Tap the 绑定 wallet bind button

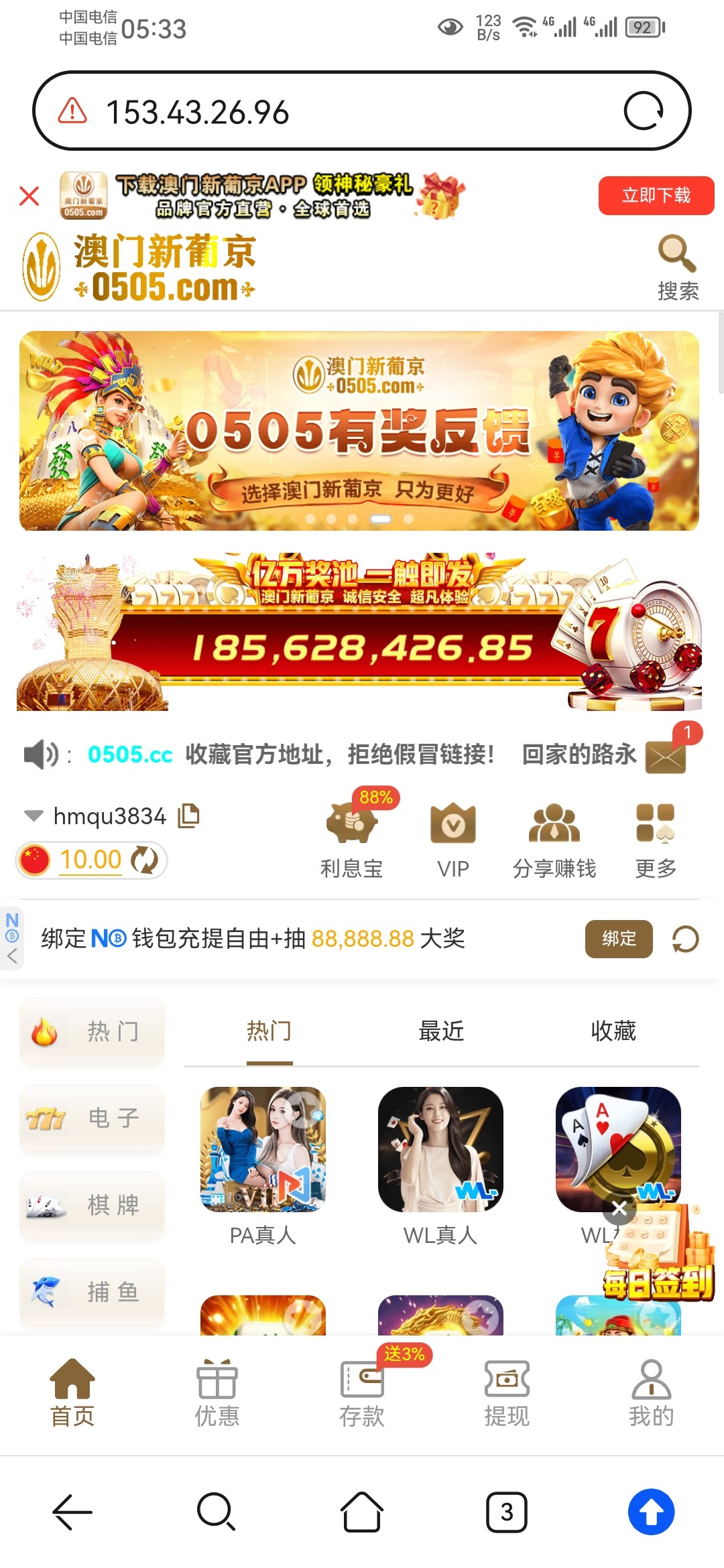coord(618,939)
